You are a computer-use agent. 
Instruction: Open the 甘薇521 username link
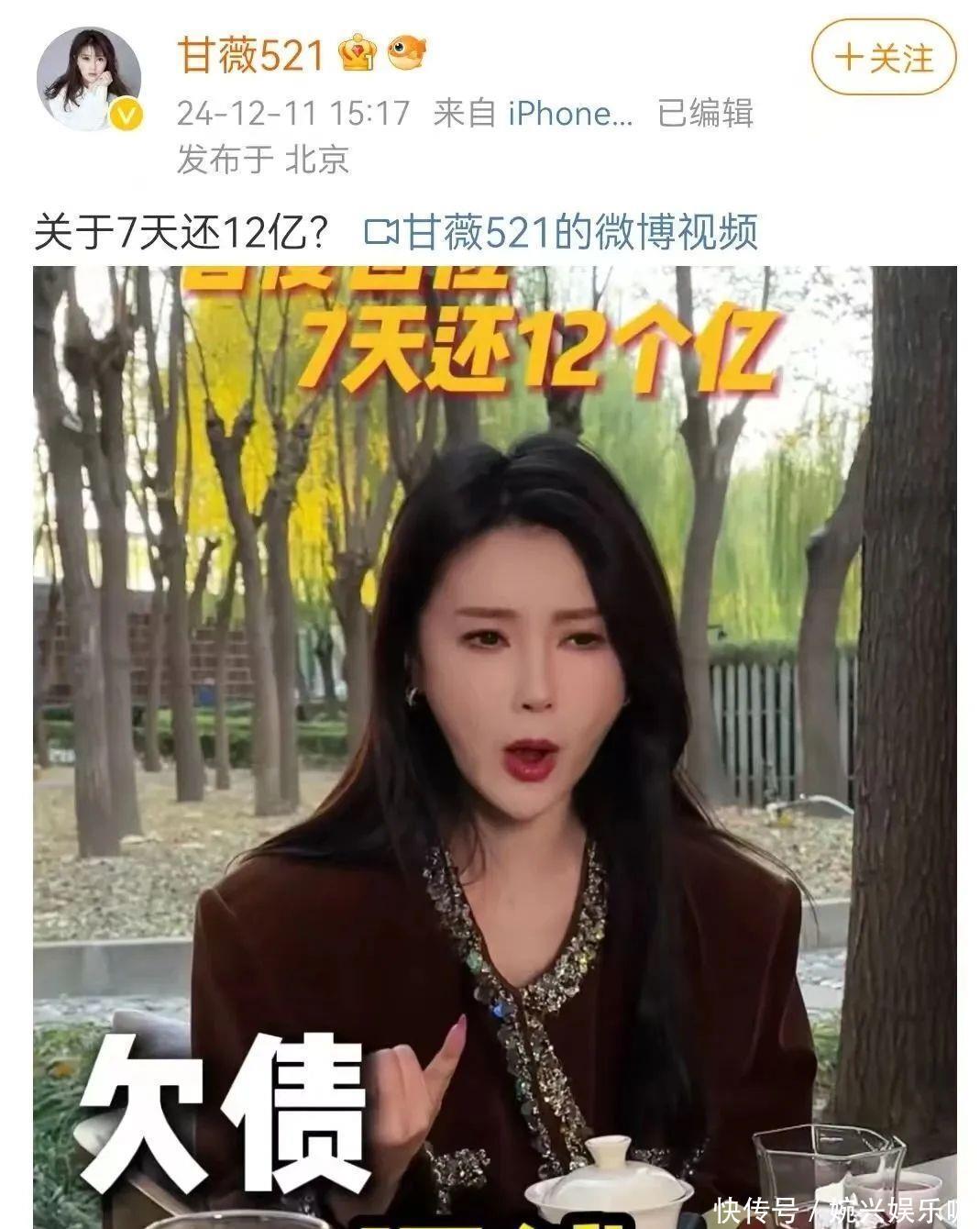pos(250,56)
